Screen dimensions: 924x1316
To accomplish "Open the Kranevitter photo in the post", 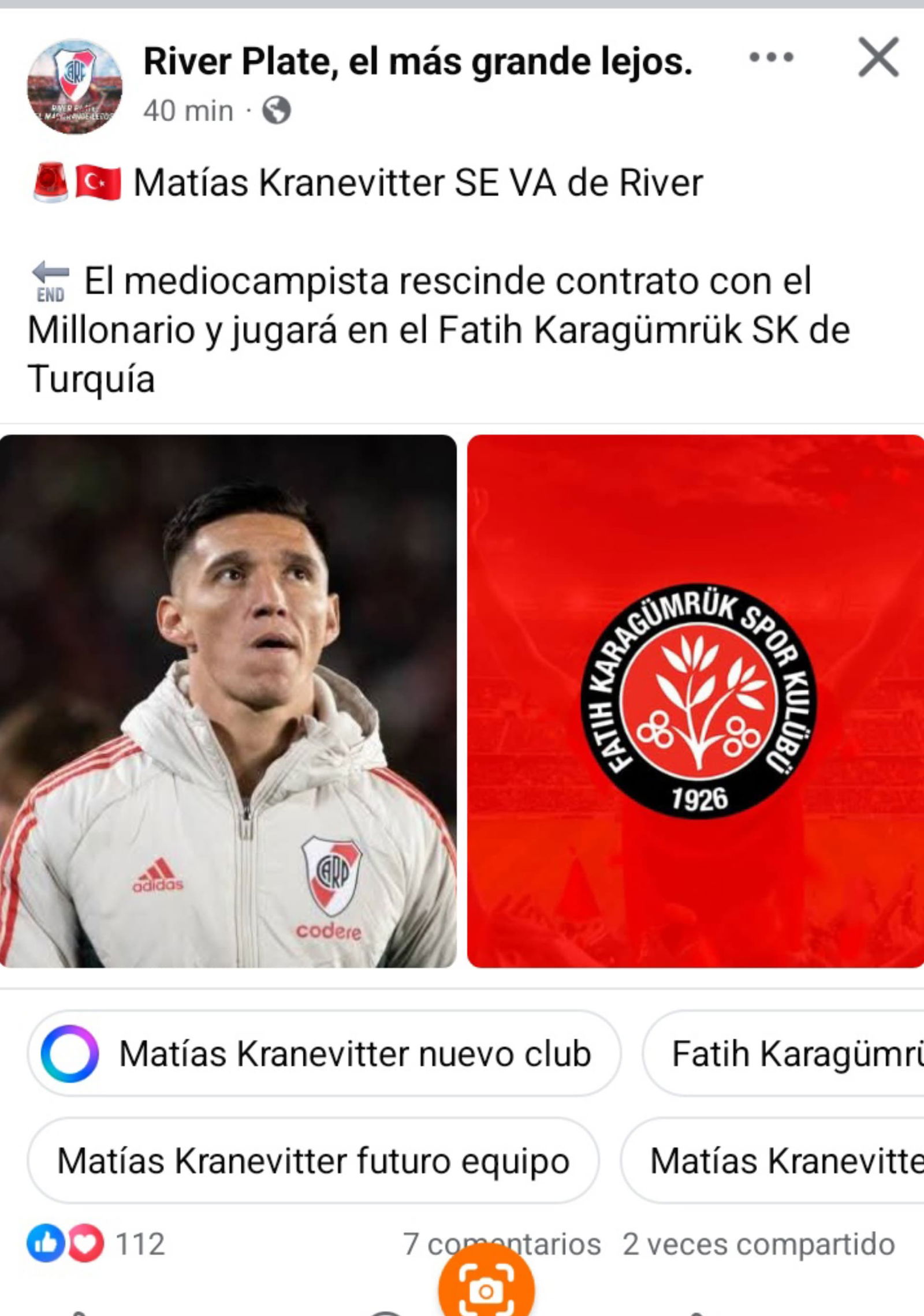I will (x=228, y=701).
